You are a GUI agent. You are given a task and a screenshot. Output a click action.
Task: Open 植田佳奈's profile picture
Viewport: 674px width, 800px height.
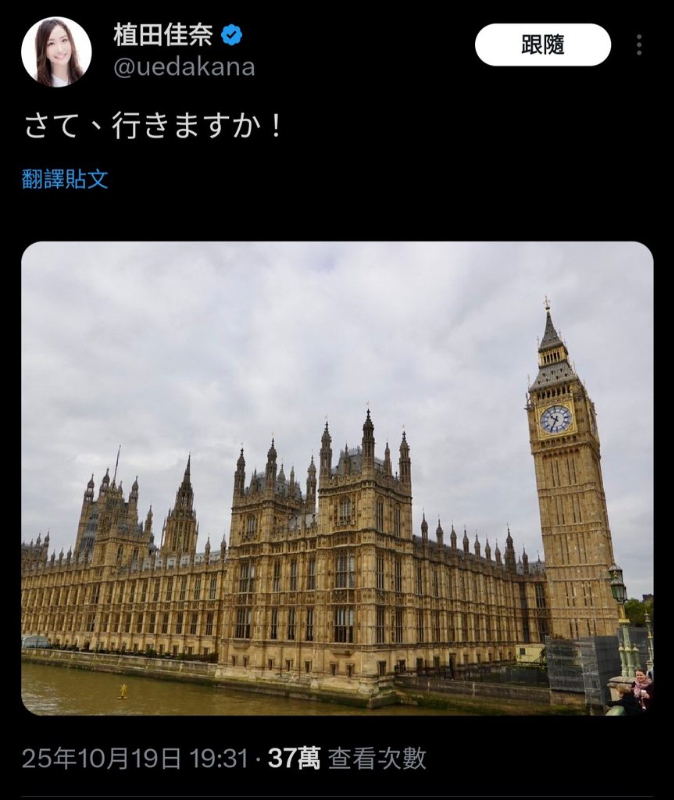click(x=57, y=52)
